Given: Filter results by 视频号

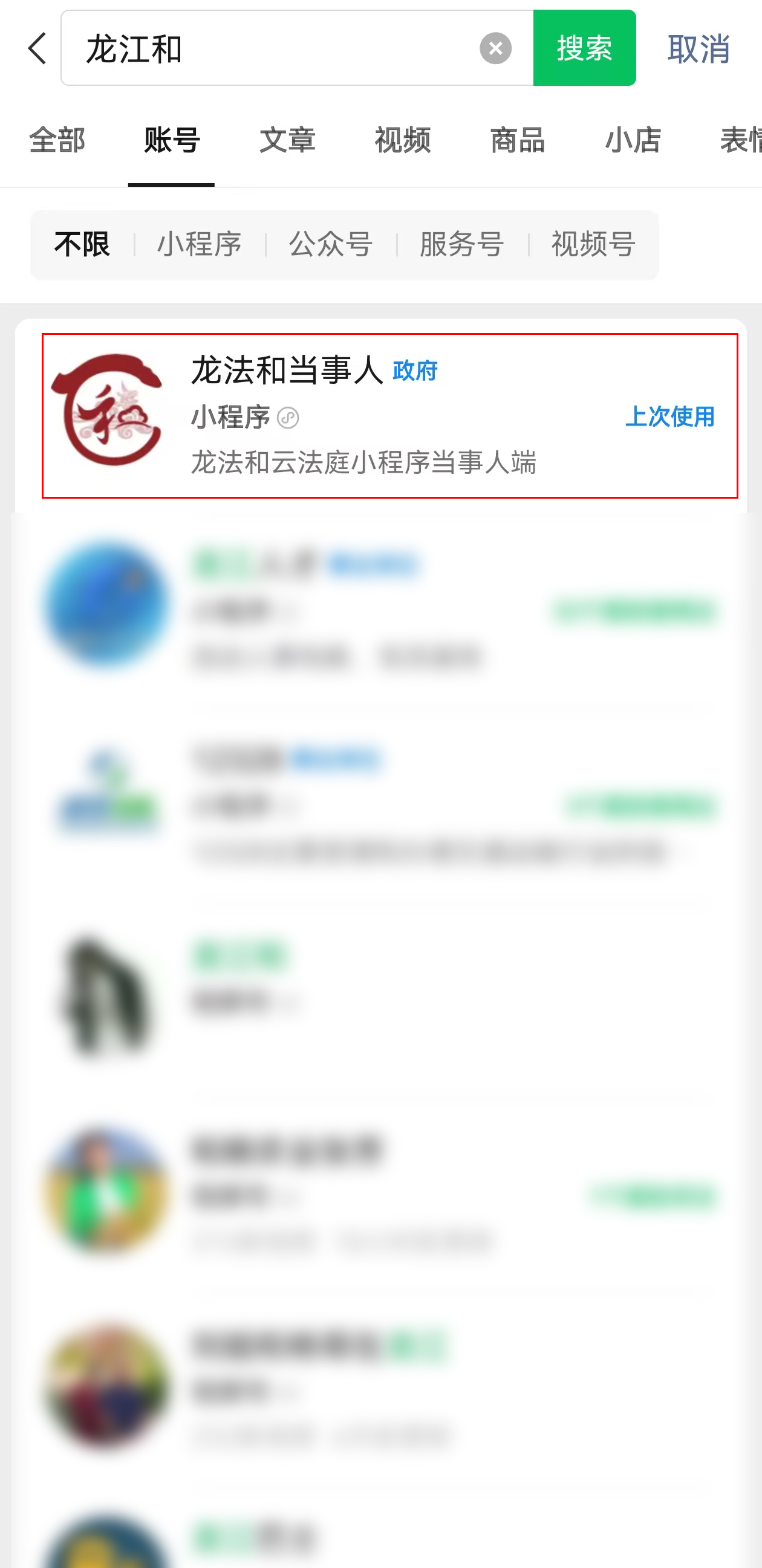Looking at the screenshot, I should coord(593,245).
